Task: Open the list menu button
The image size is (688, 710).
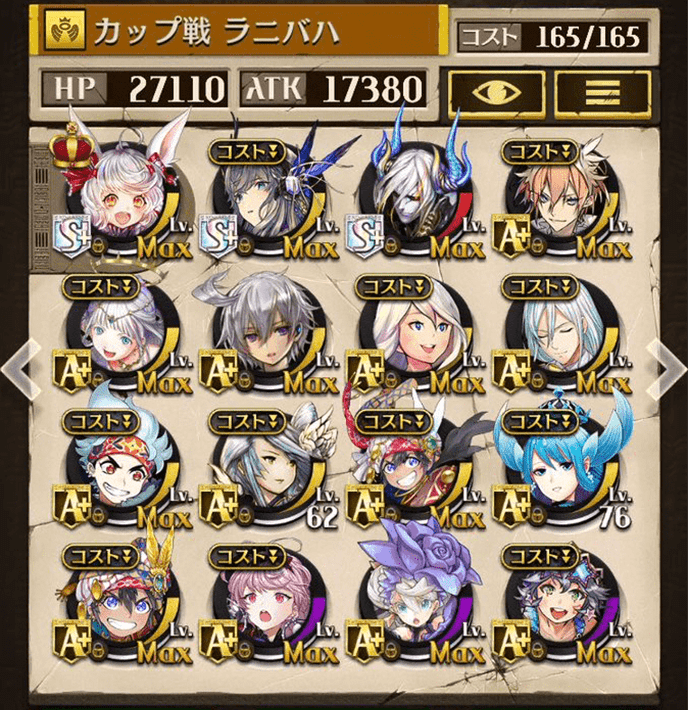Action: (x=602, y=92)
